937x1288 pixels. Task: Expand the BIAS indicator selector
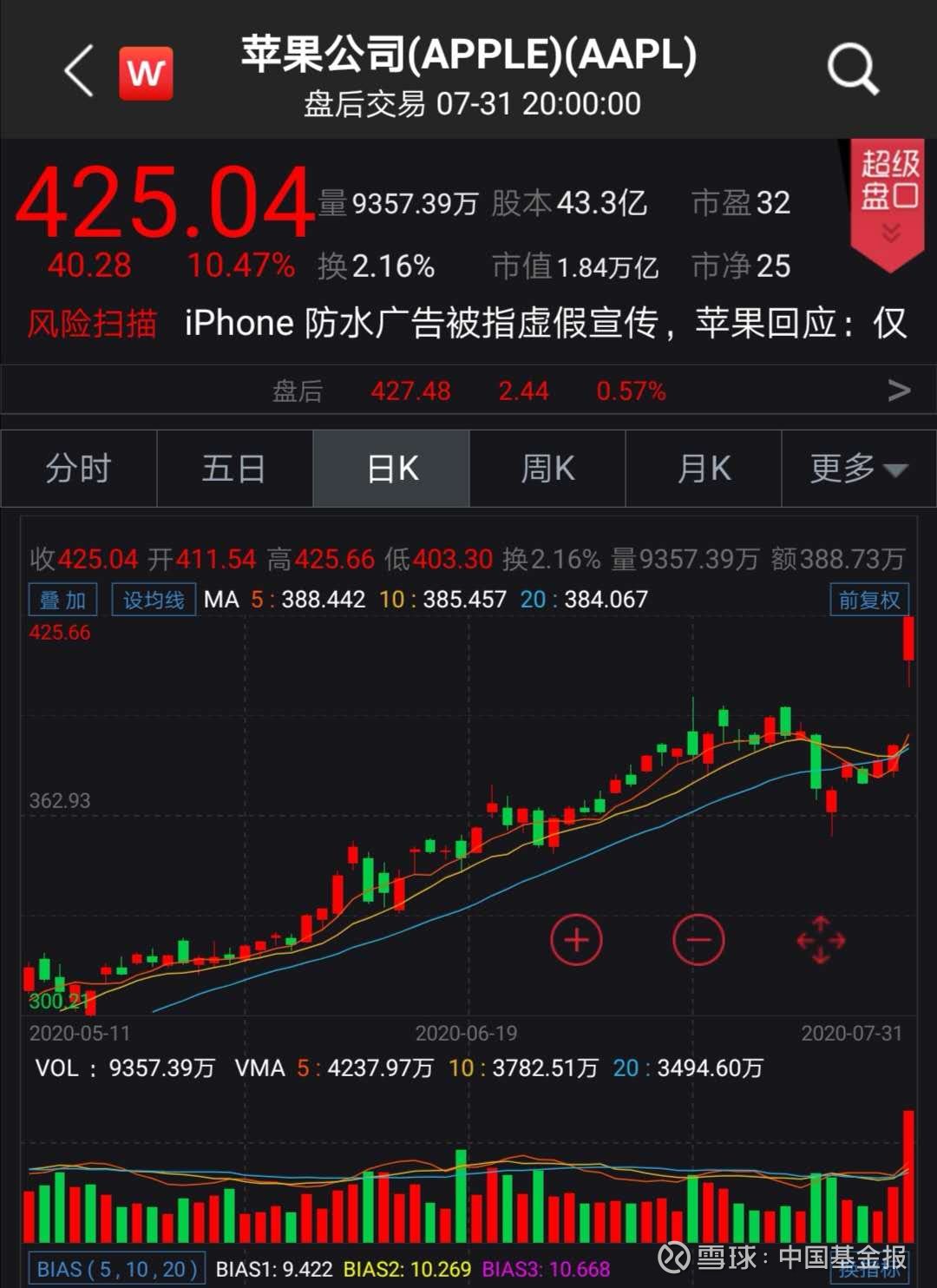click(x=117, y=1267)
